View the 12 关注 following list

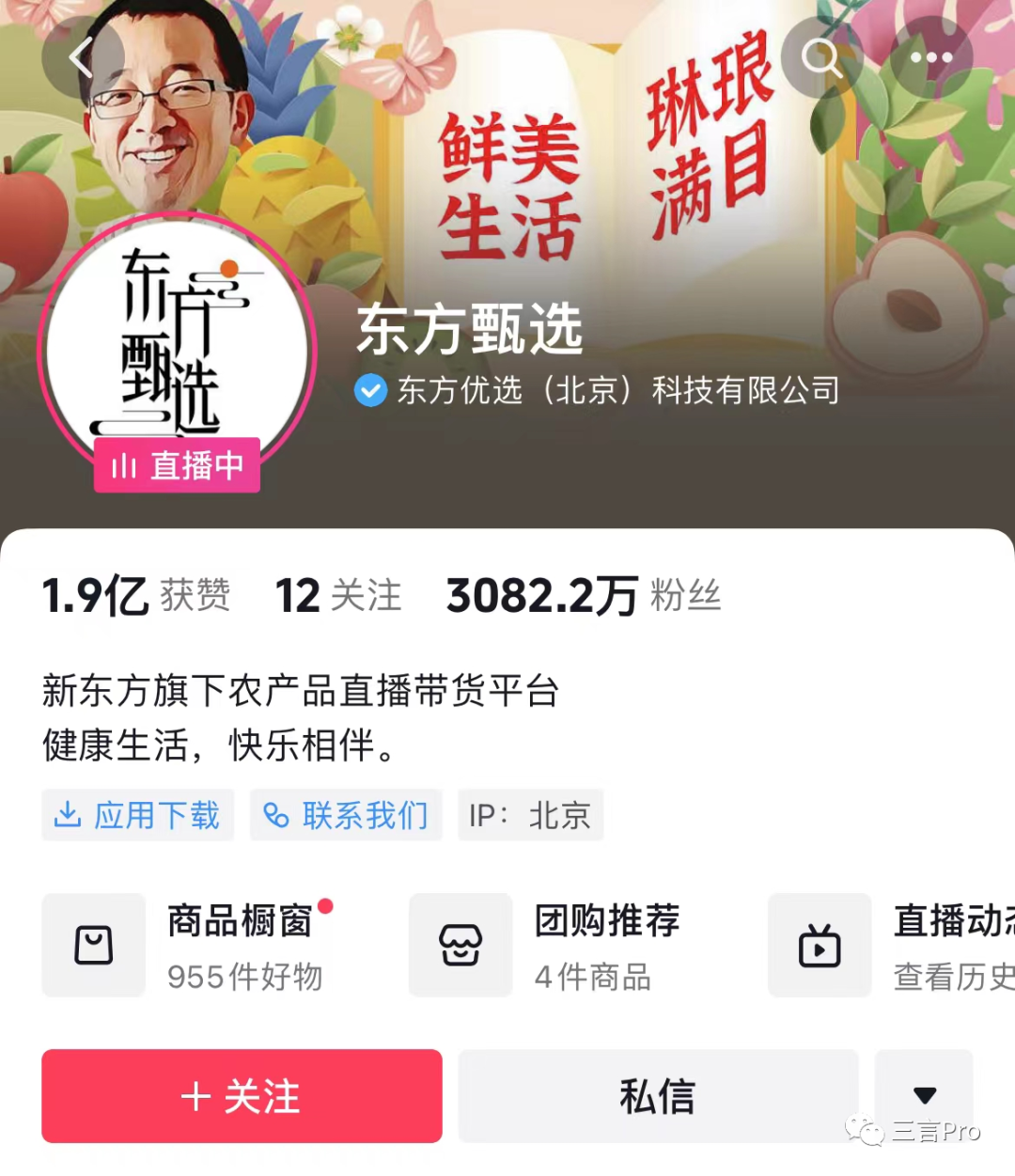tap(338, 596)
